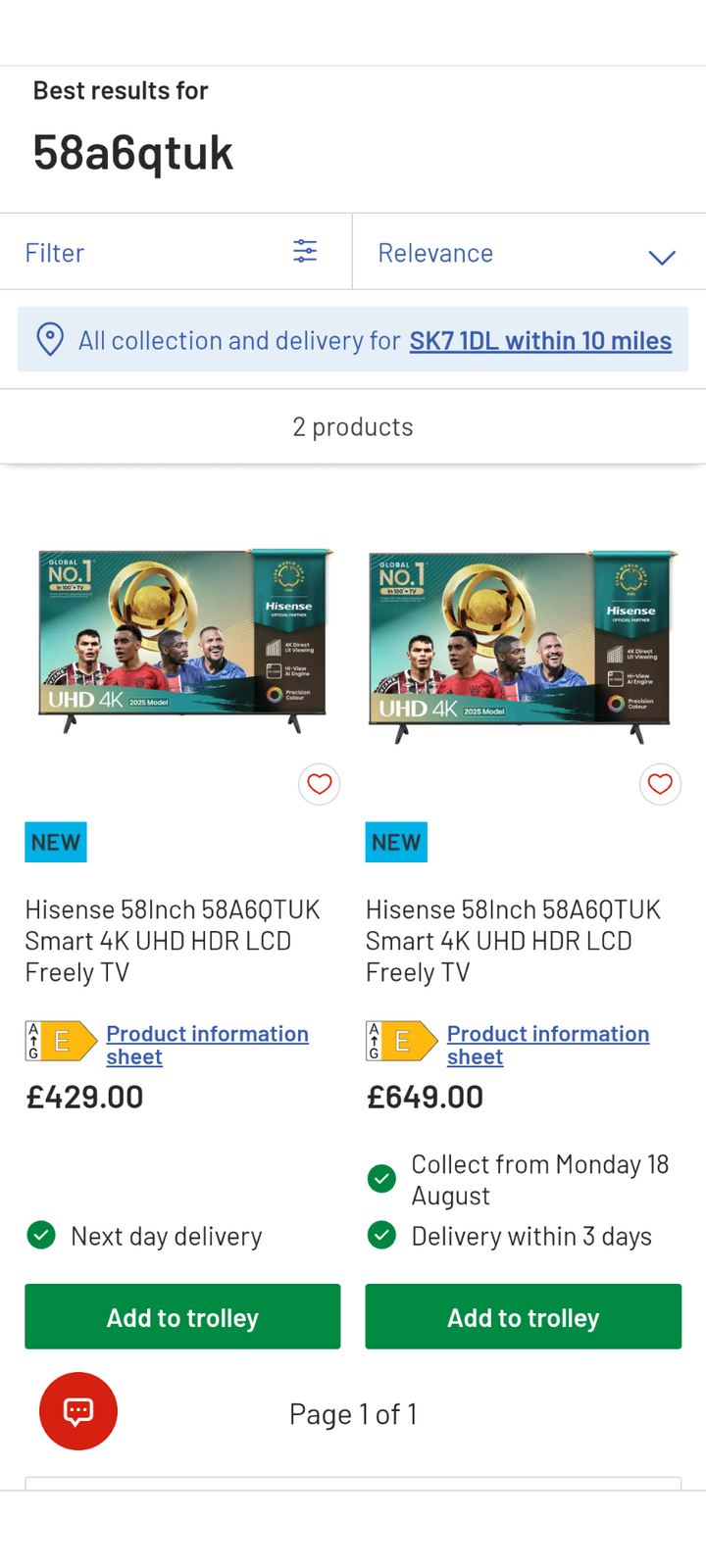Open the £429.00 Hisense TV product image
The image size is (706, 1568).
[182, 642]
